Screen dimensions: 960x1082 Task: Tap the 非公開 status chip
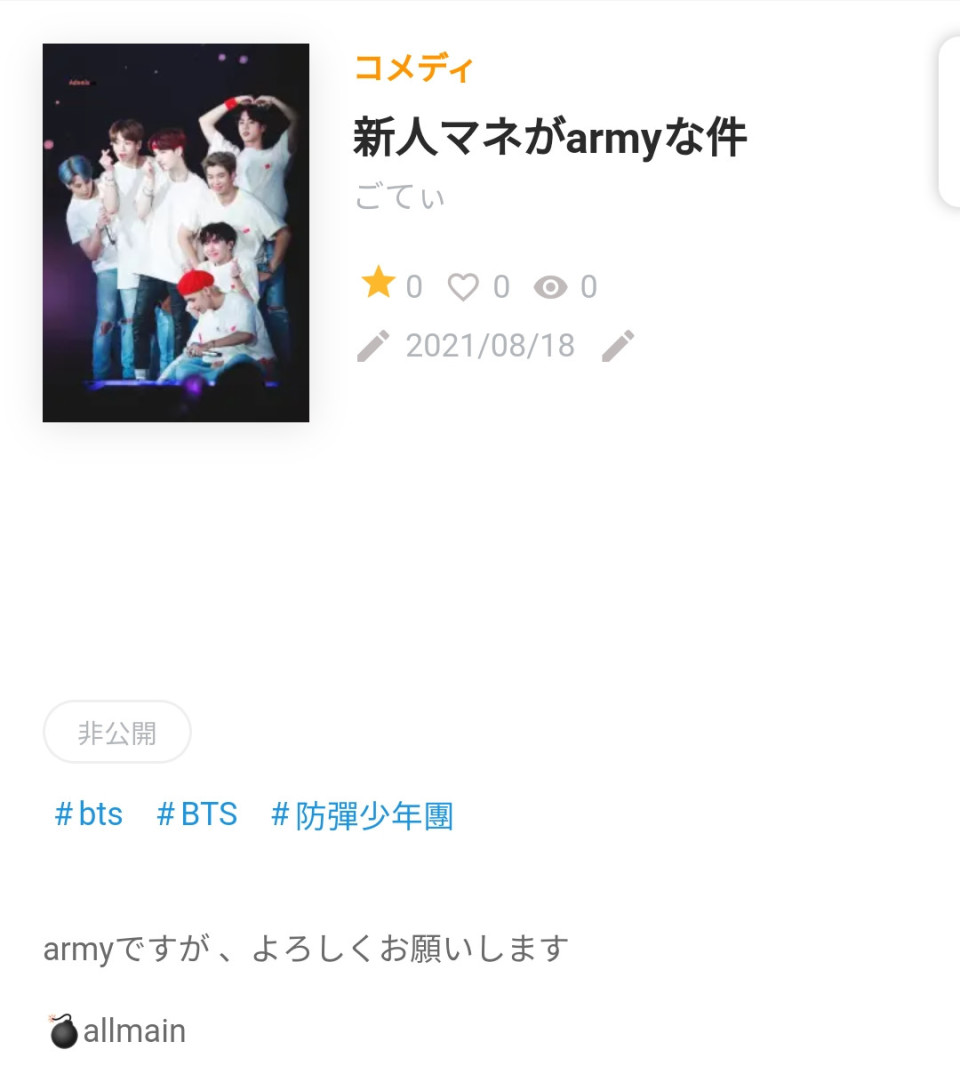(117, 733)
